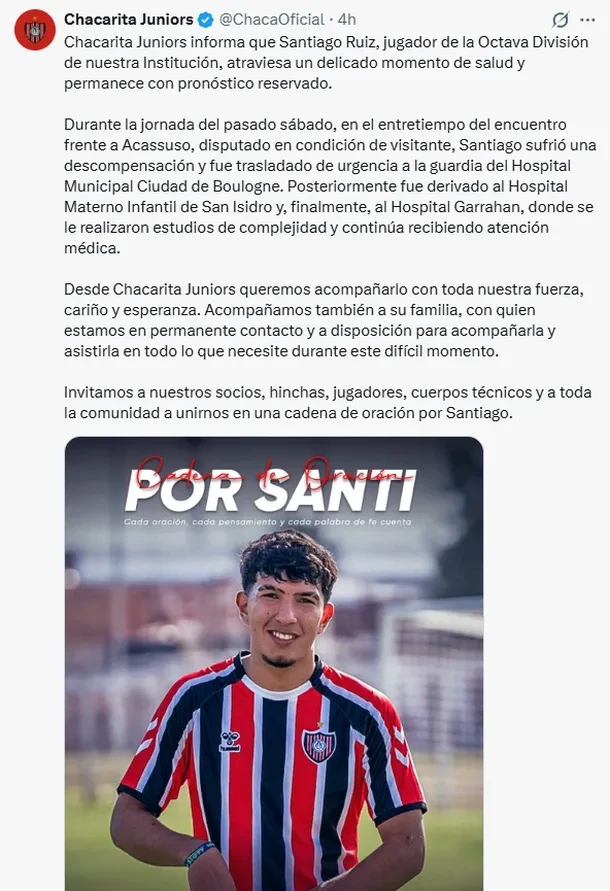The image size is (610, 891).
Task: Open the Chacarita Juniors account name
Action: pos(128,20)
